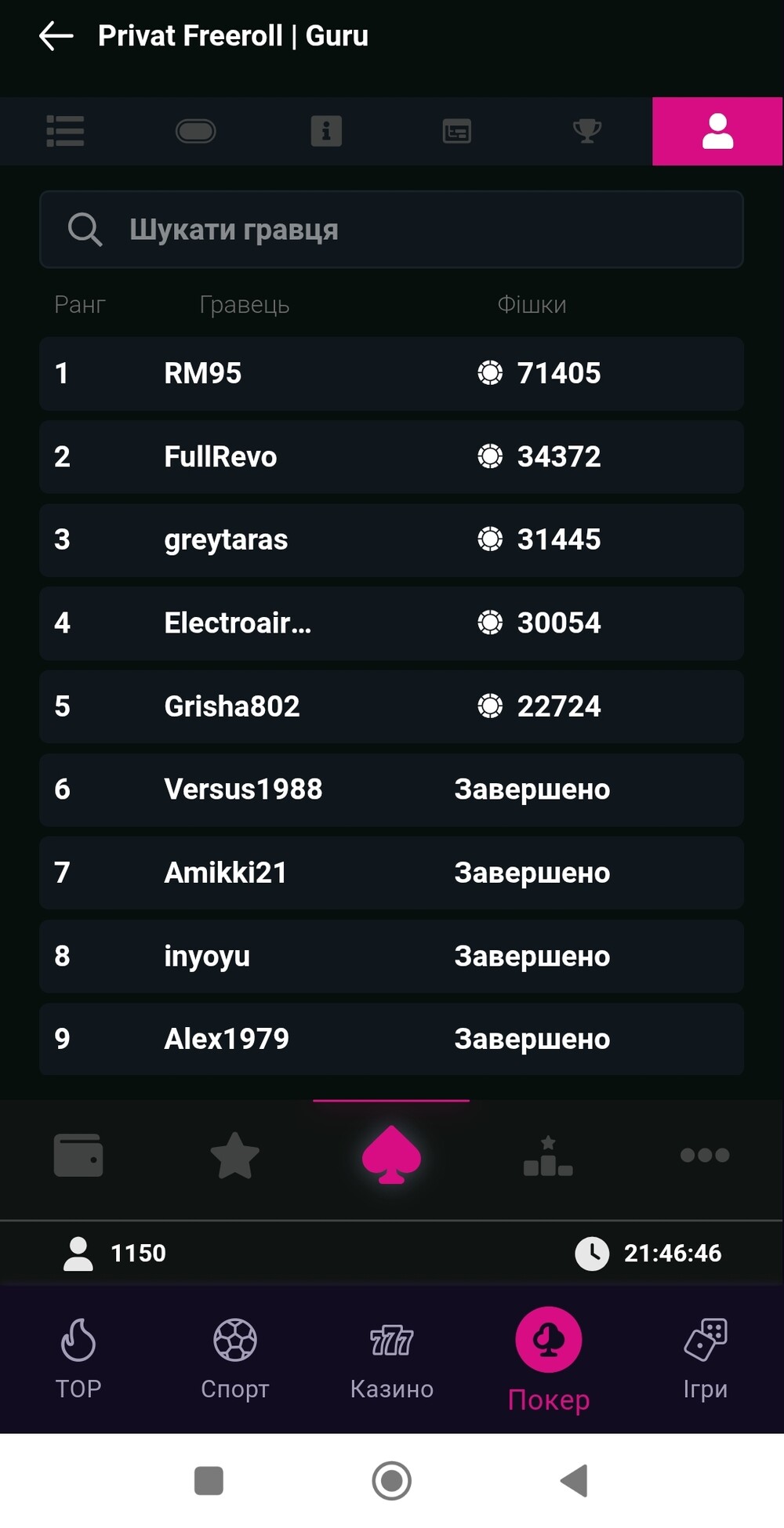
Task: Open the trophy prizes tab
Action: [587, 131]
